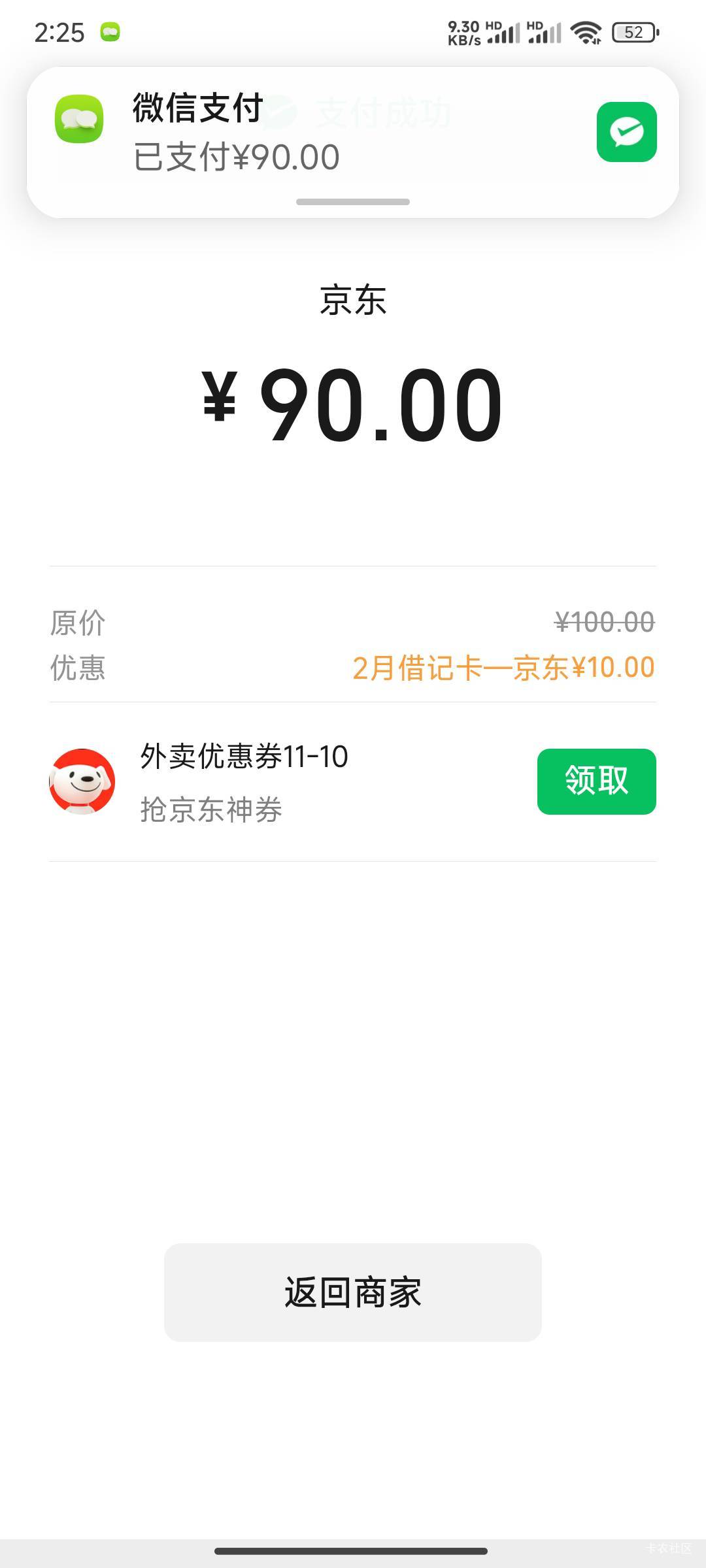The width and height of the screenshot is (706, 1568).
Task: Open the 外卖优惠券11-10 coupon offer
Action: [x=244, y=758]
